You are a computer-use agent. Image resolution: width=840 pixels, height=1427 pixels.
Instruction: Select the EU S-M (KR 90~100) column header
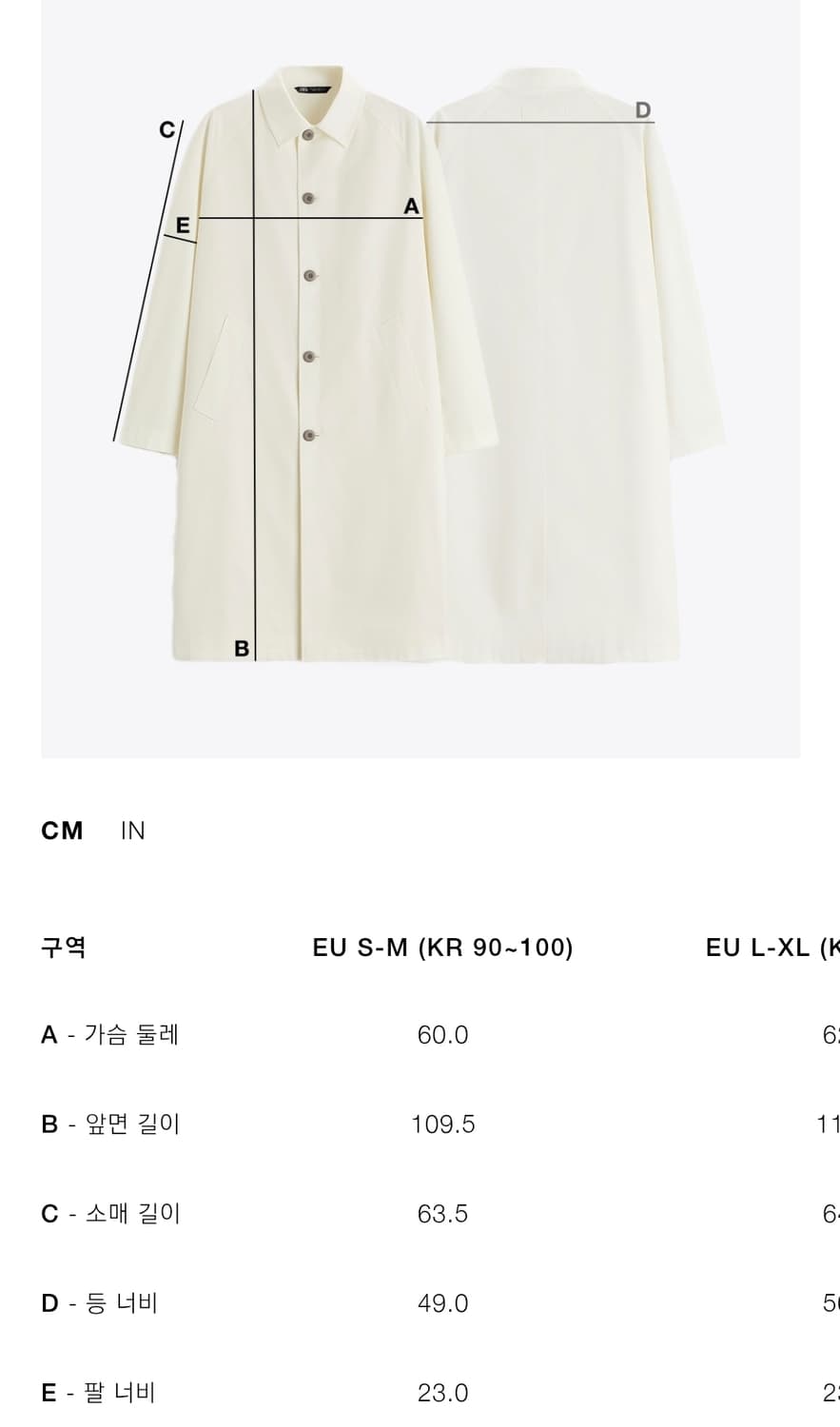444,947
